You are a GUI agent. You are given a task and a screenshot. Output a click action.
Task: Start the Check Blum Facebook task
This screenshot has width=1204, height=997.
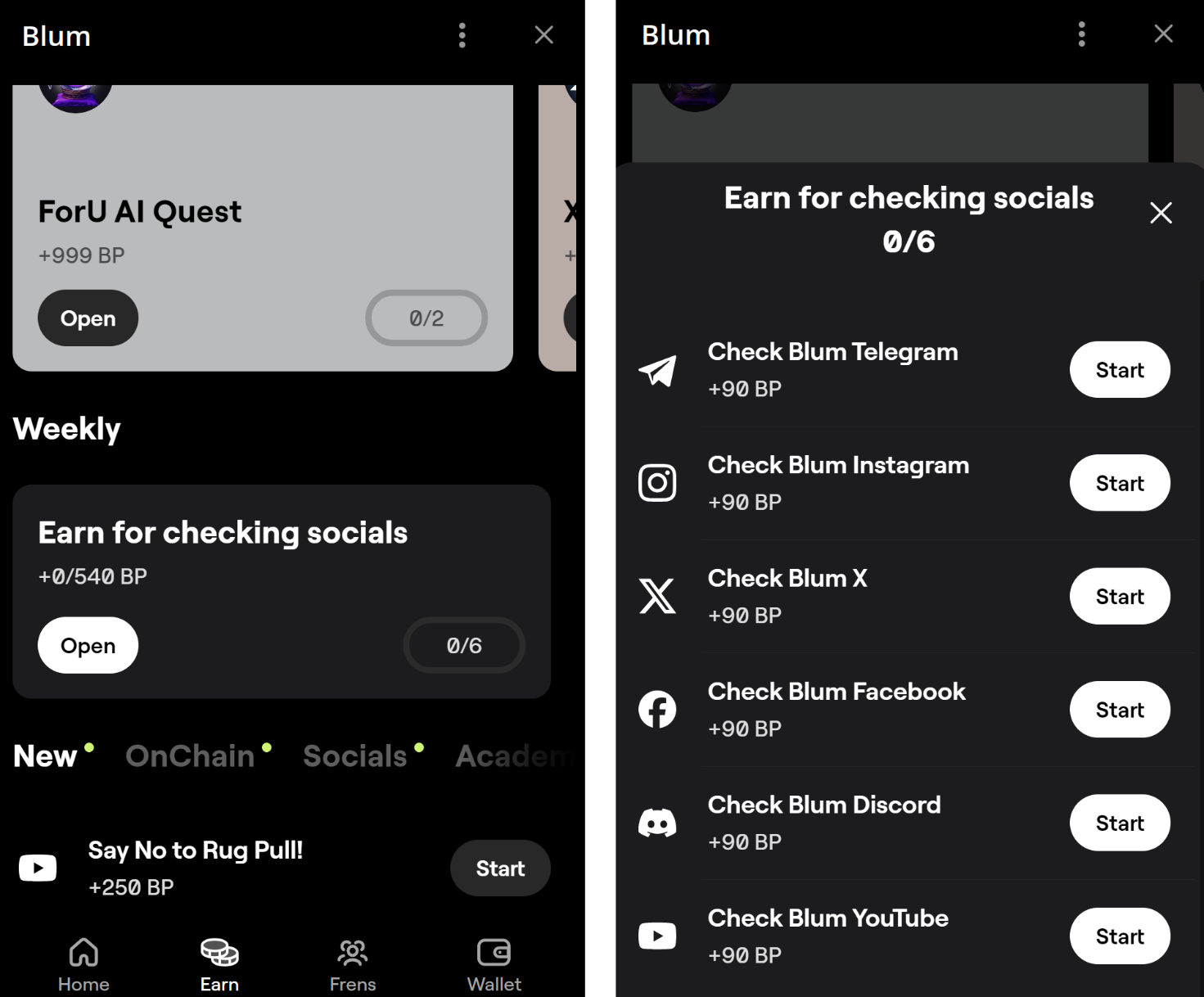point(1119,710)
